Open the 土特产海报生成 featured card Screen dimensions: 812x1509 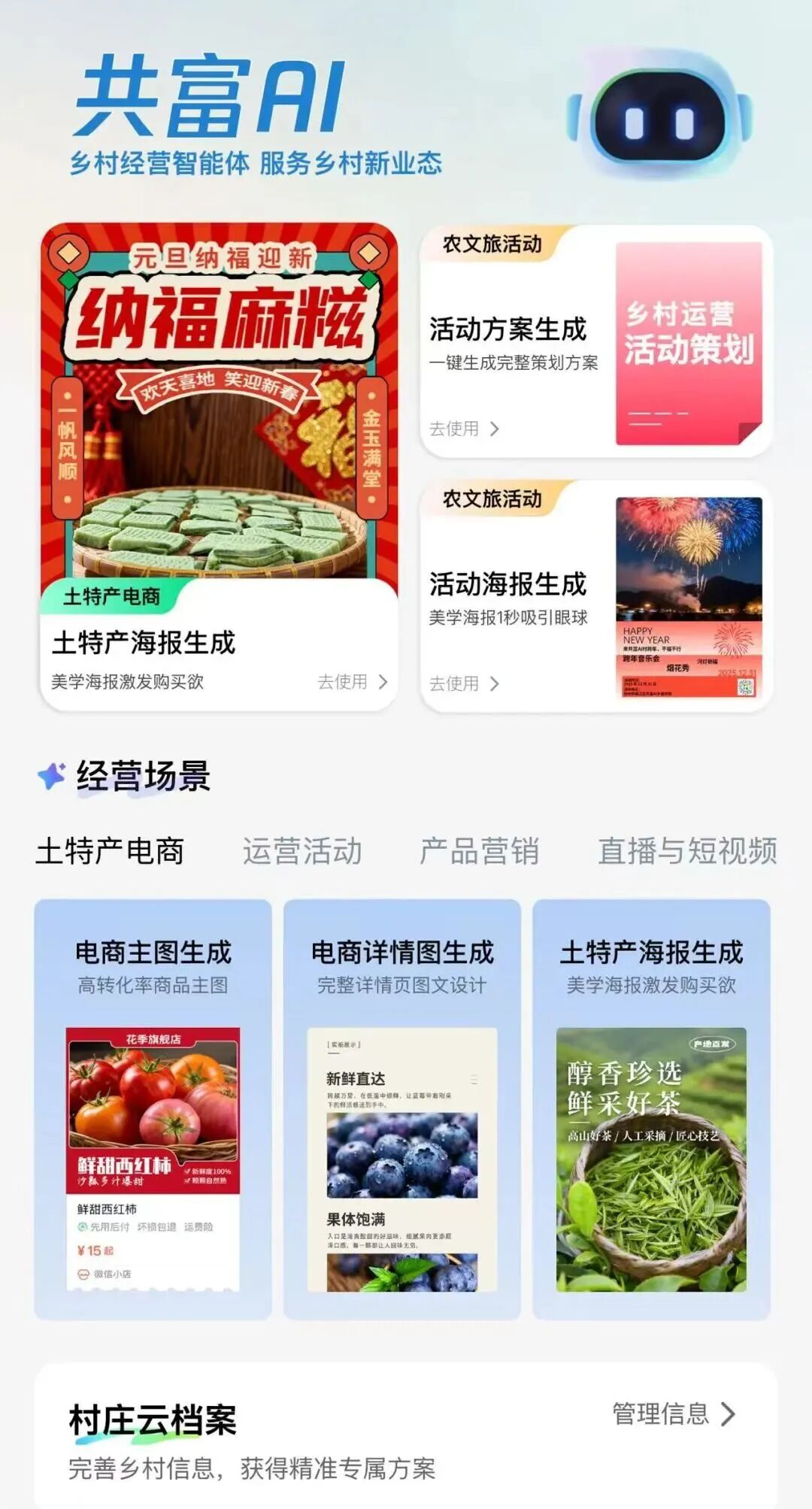(218, 466)
